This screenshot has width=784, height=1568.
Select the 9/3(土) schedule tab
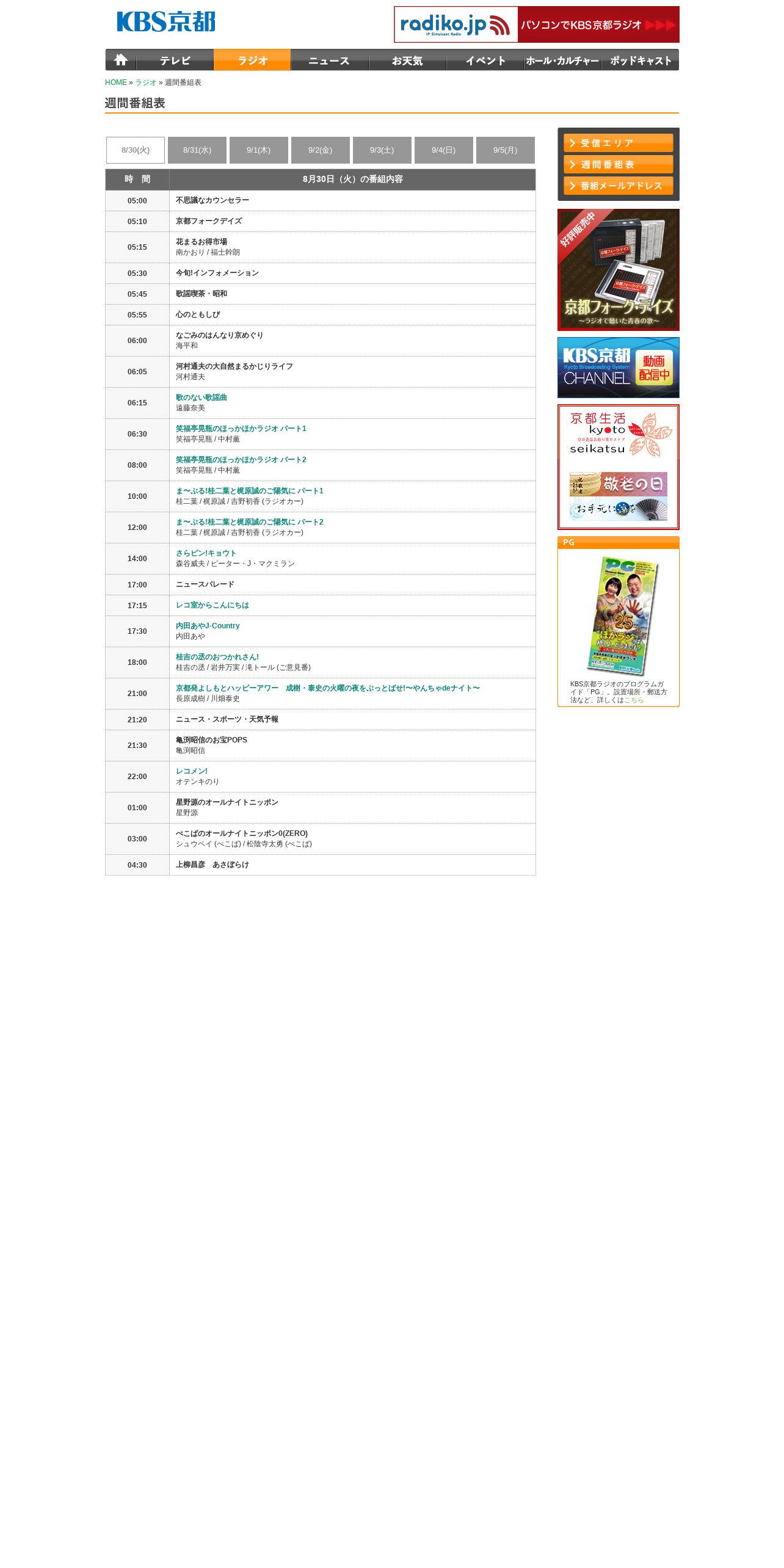[x=382, y=150]
